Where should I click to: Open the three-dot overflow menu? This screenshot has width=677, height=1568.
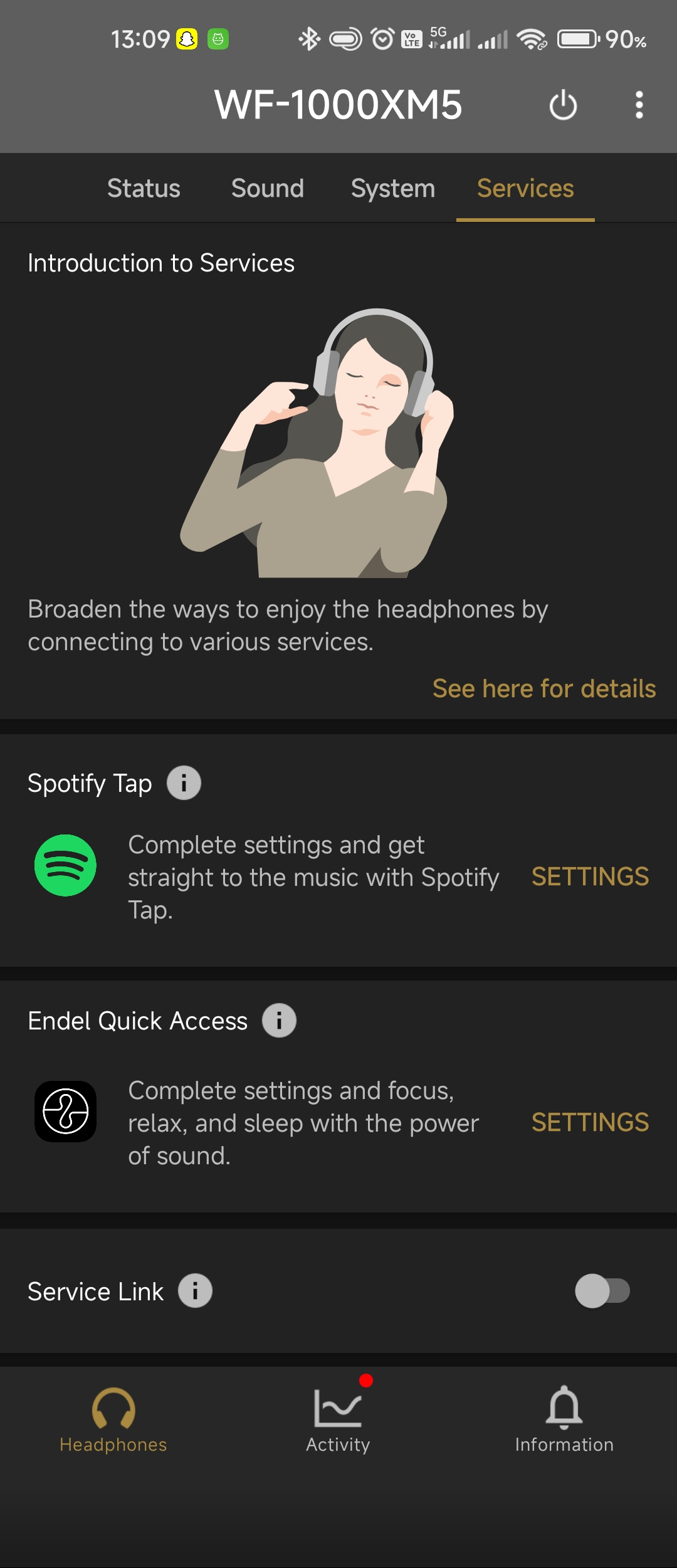coord(639,105)
